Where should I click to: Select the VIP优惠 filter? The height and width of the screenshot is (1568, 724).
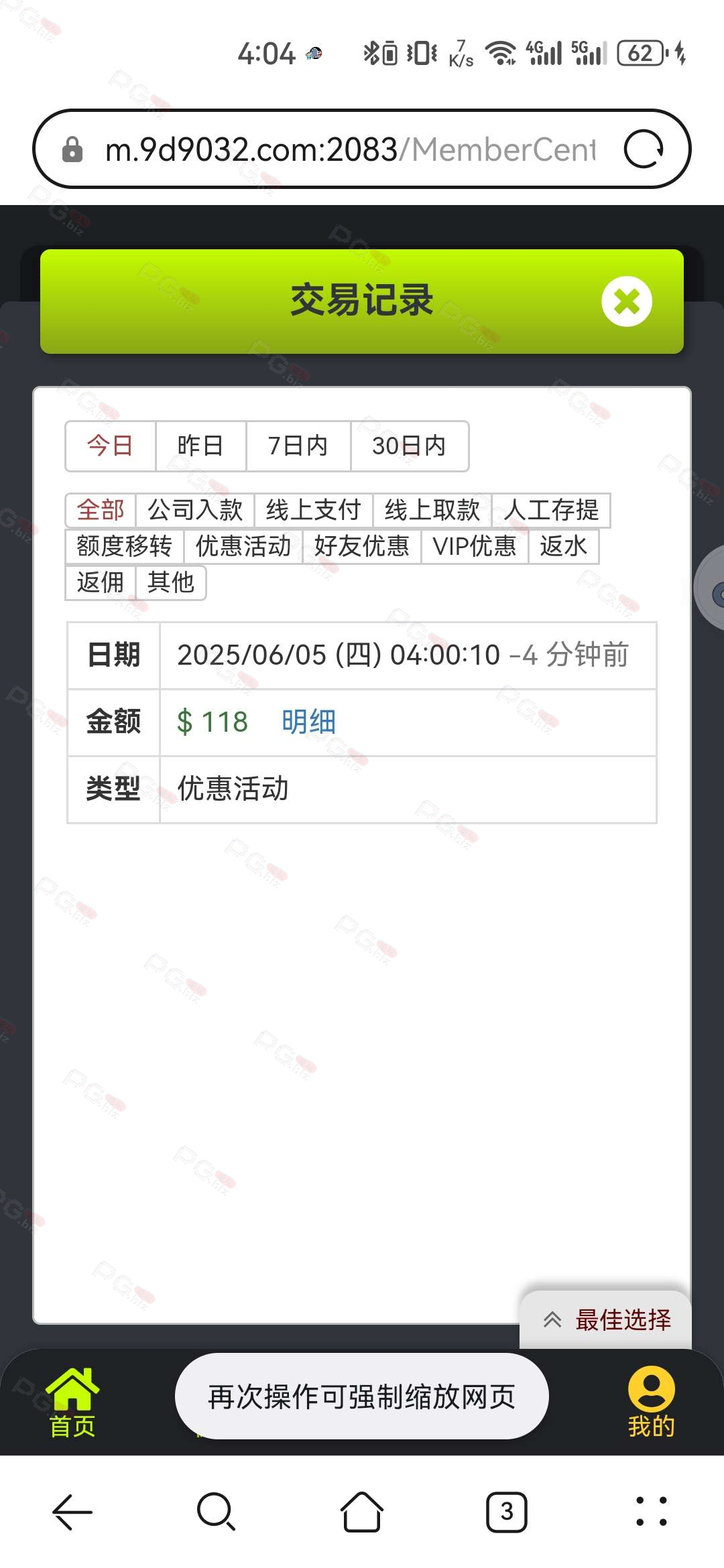point(475,546)
